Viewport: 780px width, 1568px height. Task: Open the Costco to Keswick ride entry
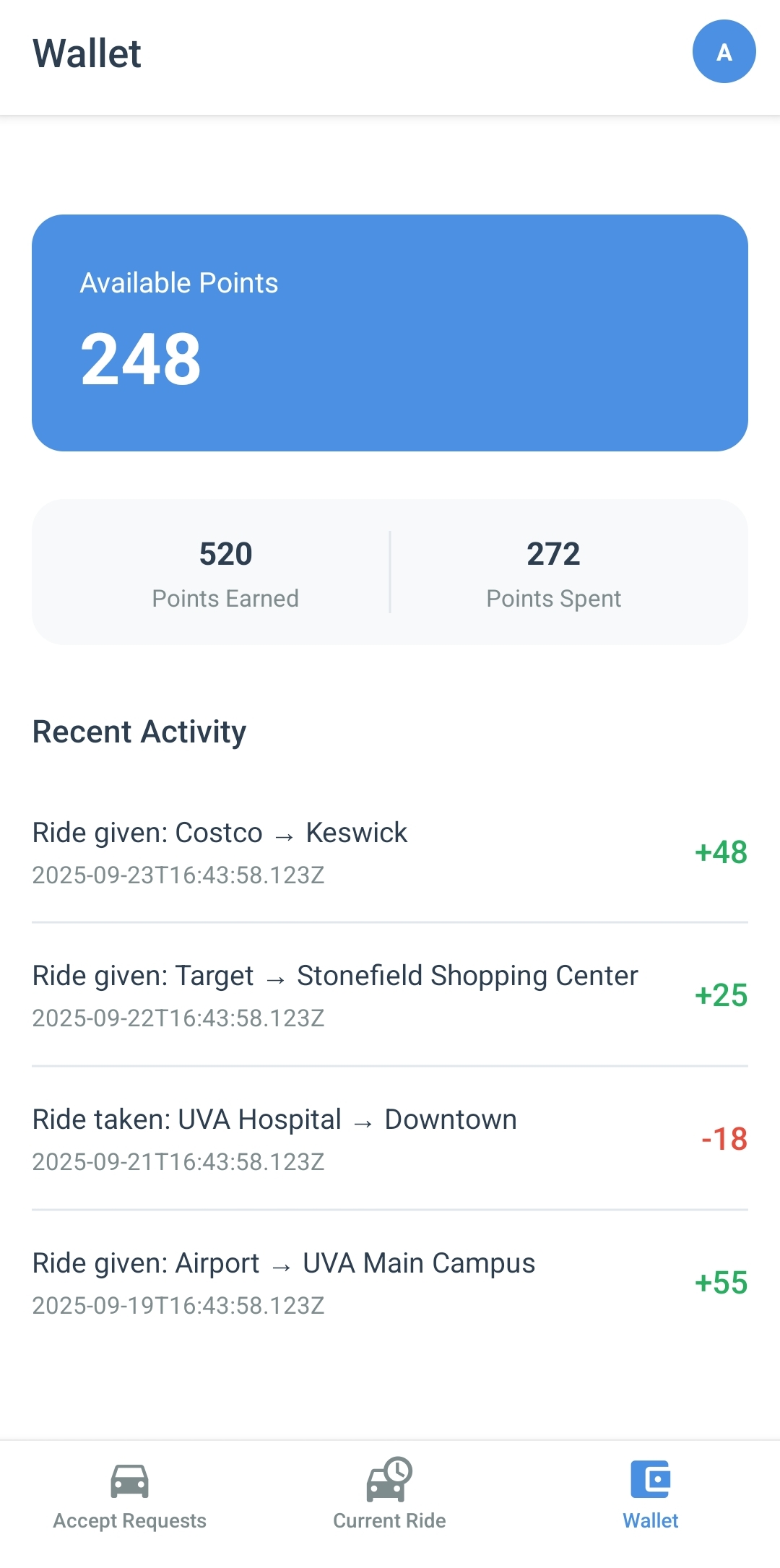220,833
